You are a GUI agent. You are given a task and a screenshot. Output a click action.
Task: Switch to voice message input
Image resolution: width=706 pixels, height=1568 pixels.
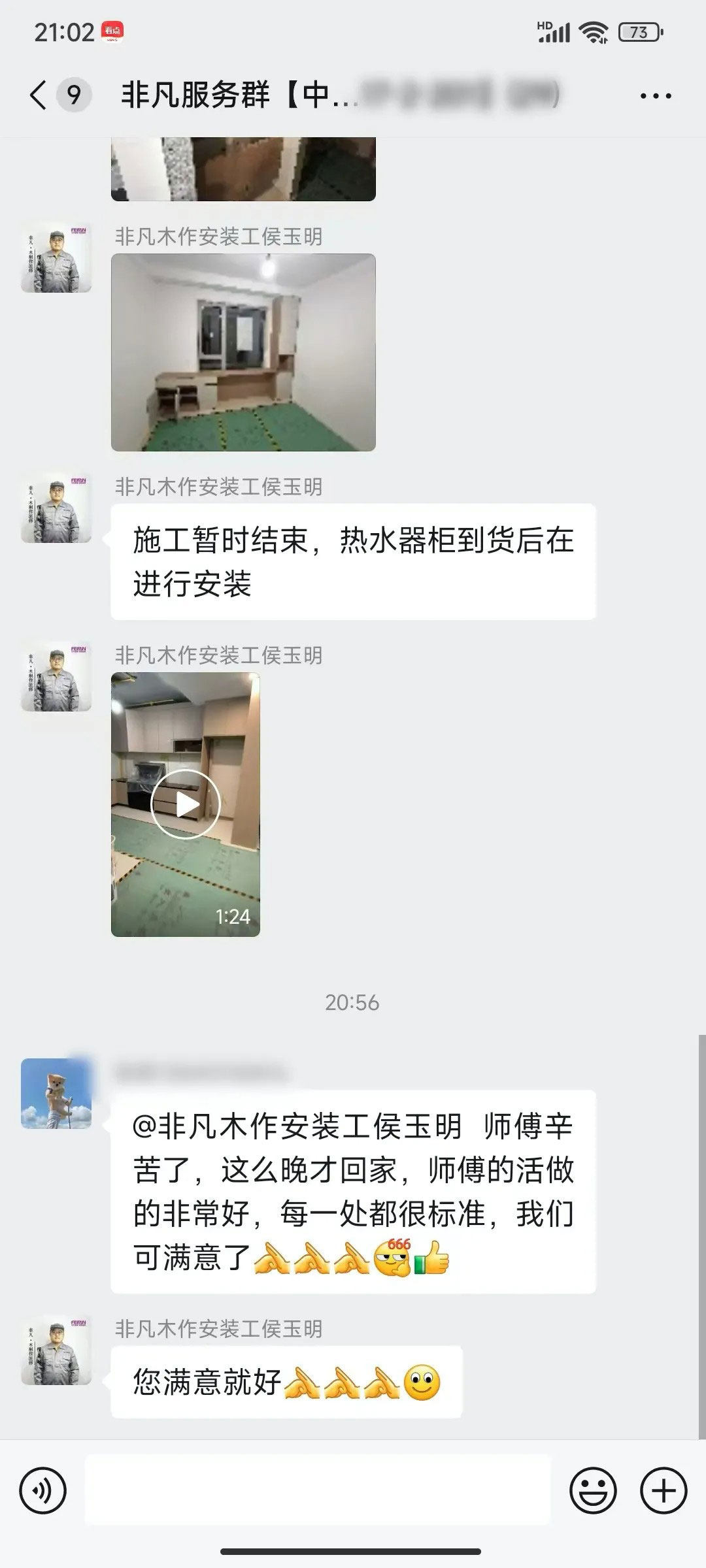[43, 1491]
